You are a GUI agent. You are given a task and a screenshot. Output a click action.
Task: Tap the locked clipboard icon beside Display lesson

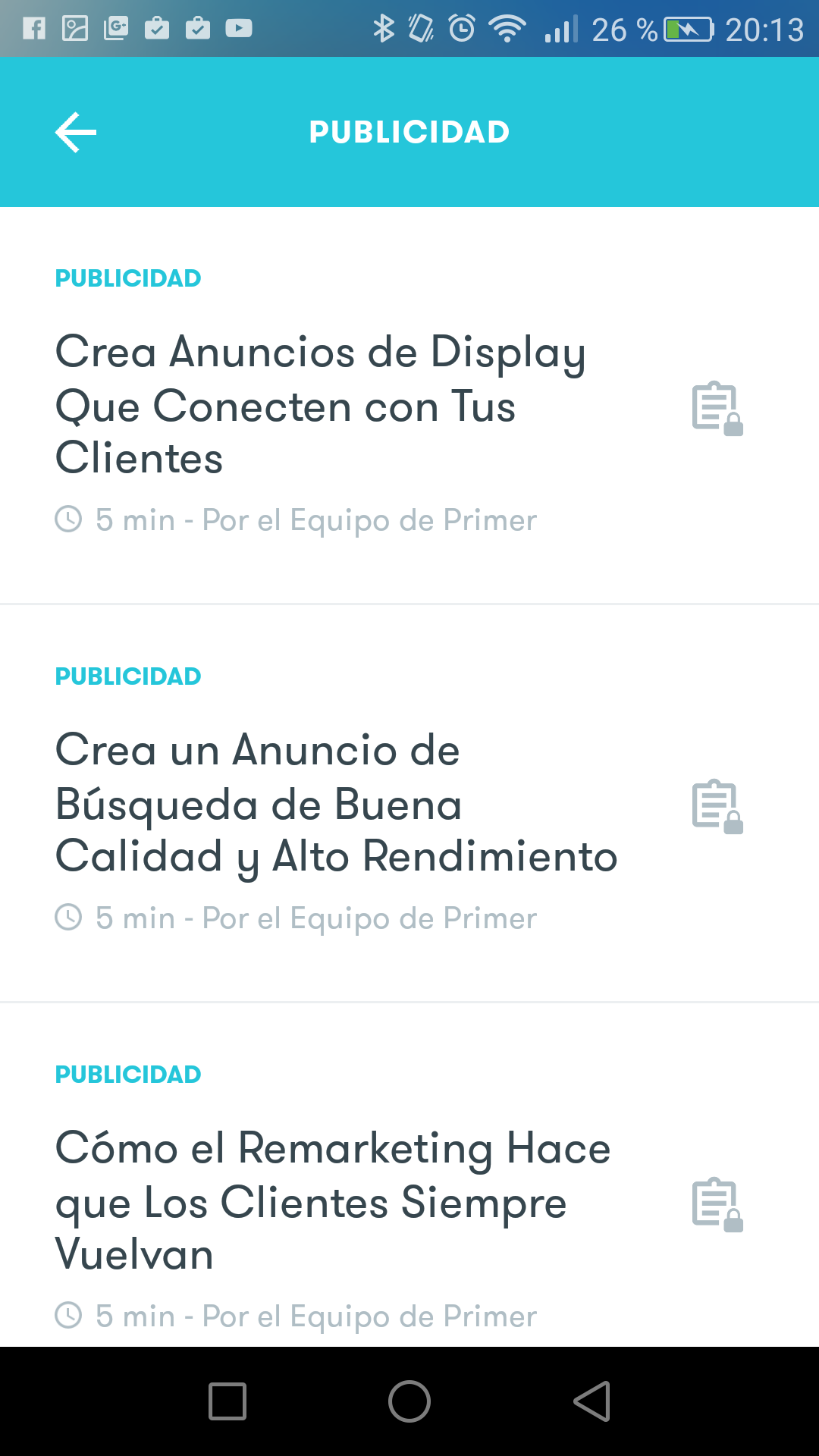click(x=717, y=409)
